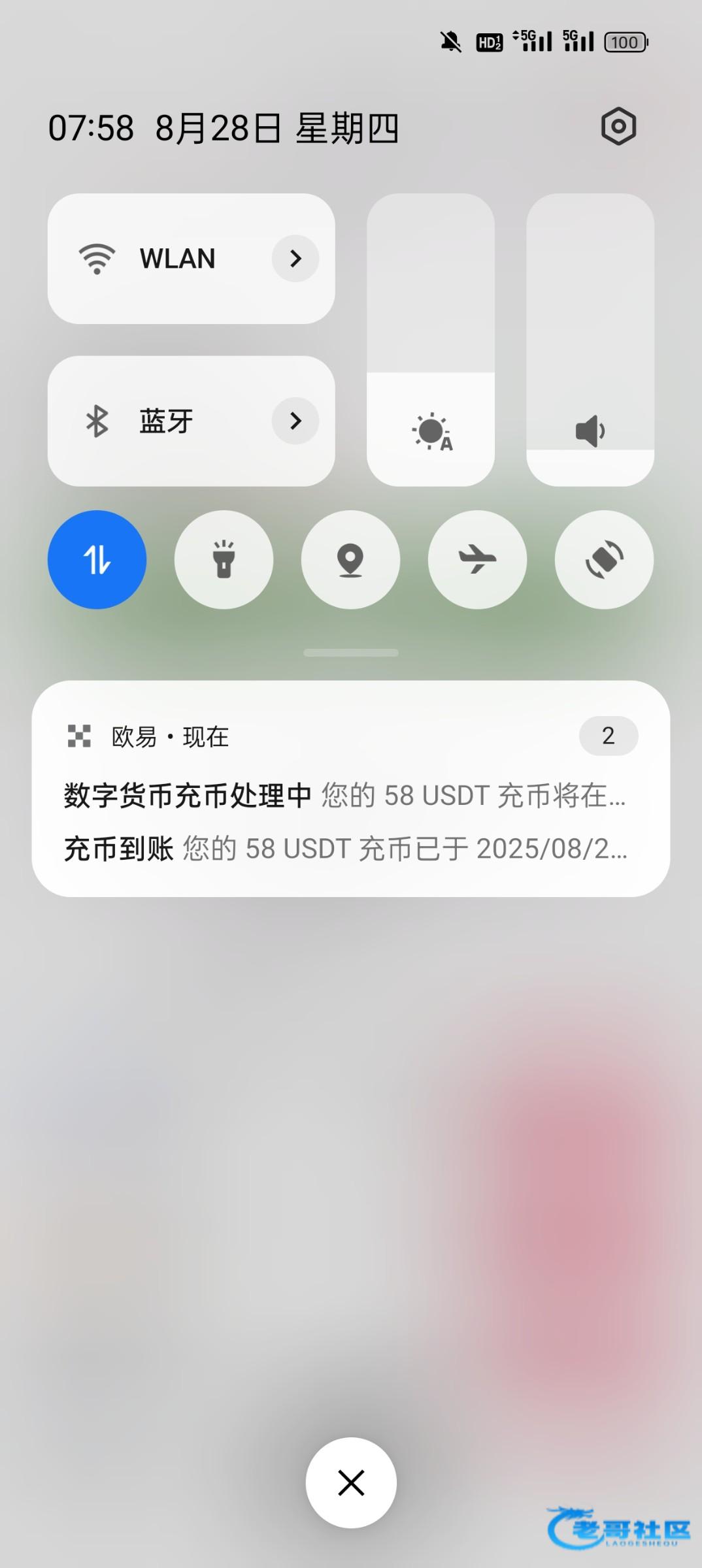This screenshot has height=1568, width=702.
Task: Open the 充币到账 notification
Action: pyautogui.click(x=345, y=849)
